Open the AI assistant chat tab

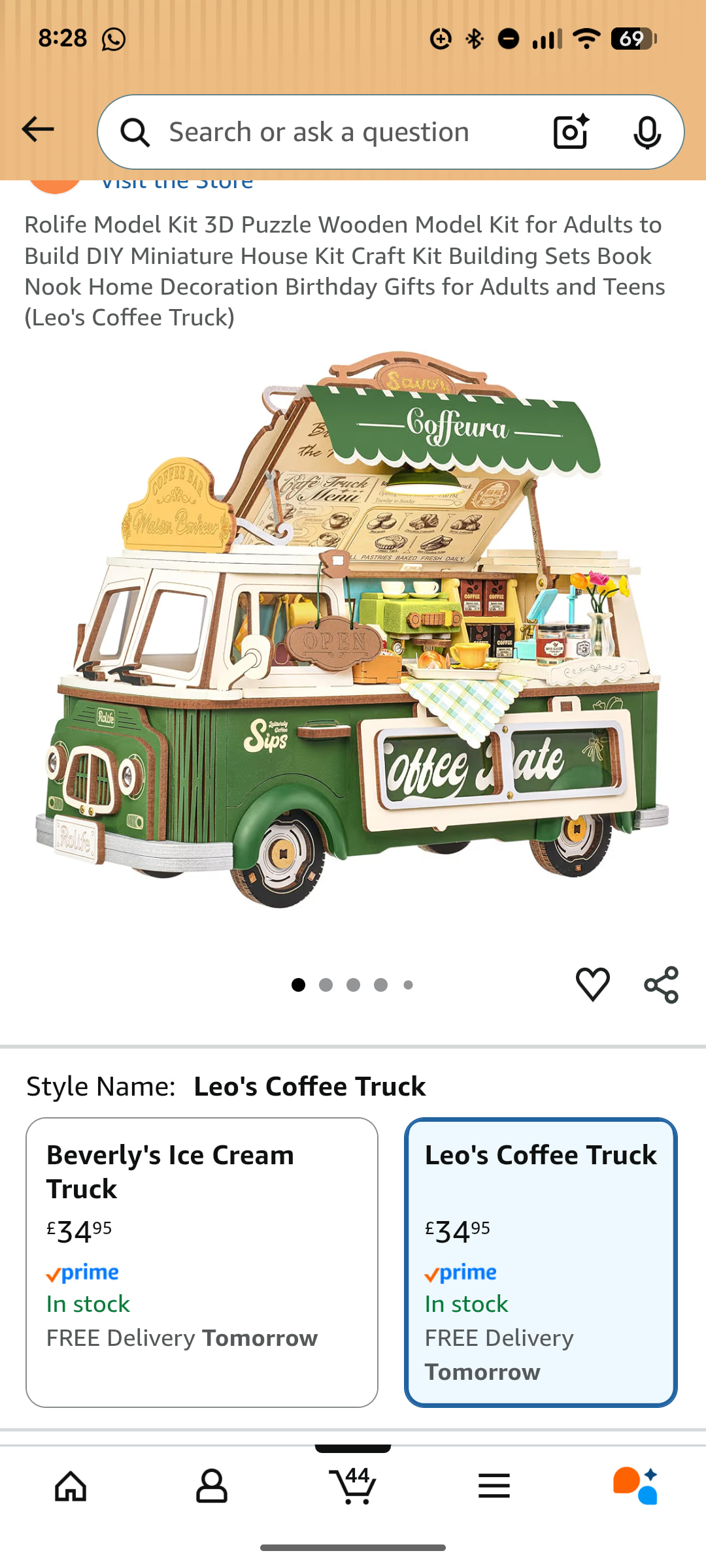pyautogui.click(x=635, y=1486)
